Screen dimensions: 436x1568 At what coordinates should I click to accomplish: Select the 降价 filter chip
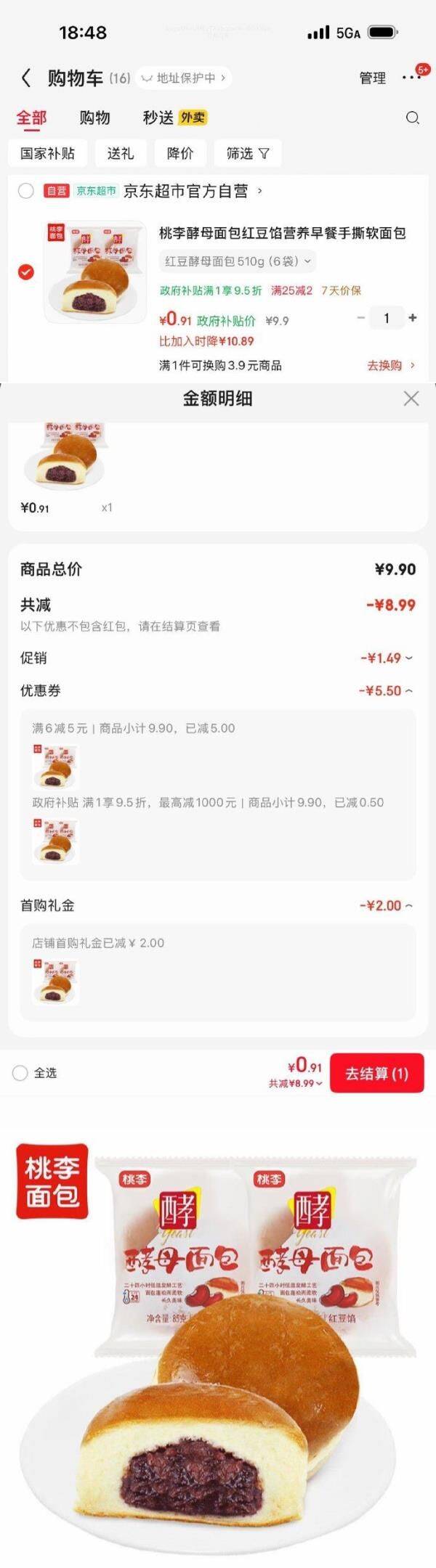coord(180,153)
